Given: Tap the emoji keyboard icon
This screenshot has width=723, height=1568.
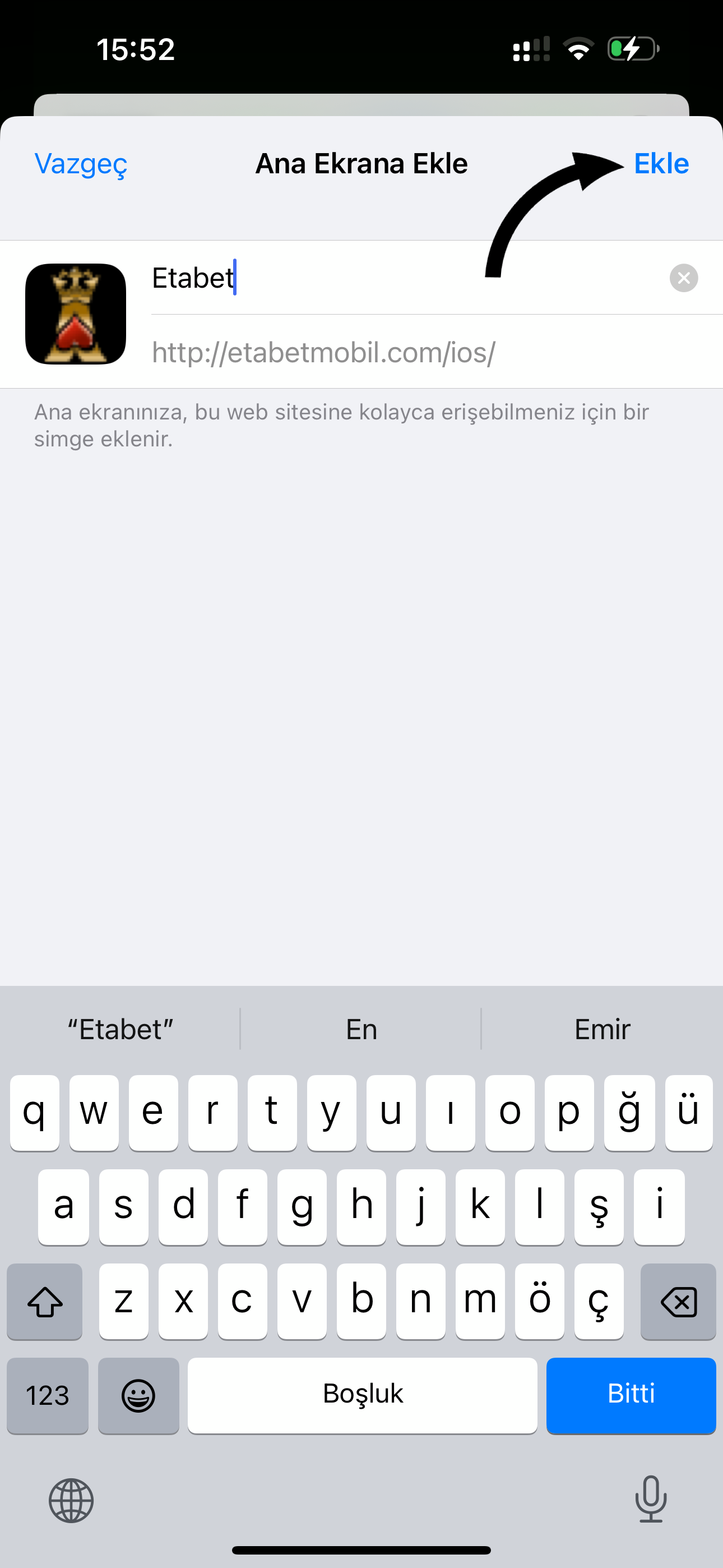Looking at the screenshot, I should tap(139, 1395).
